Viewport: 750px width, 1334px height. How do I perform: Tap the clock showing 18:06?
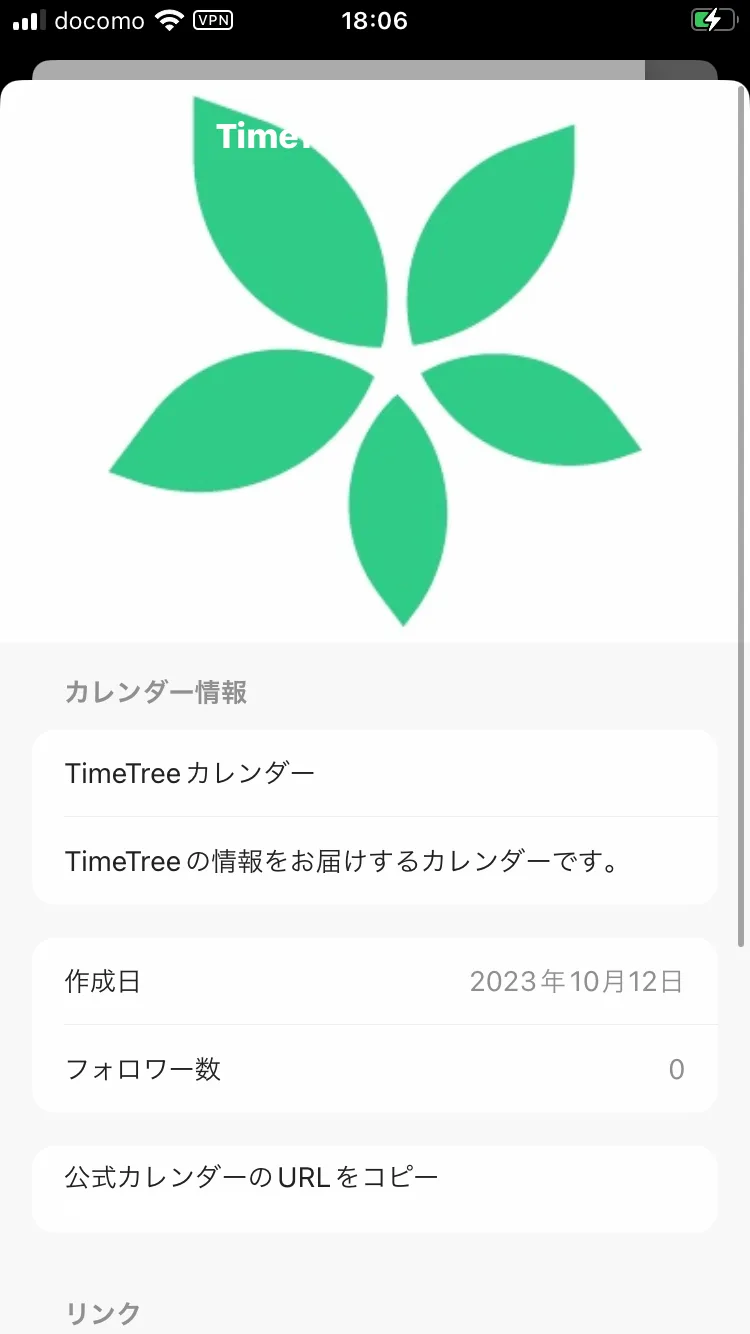375,20
